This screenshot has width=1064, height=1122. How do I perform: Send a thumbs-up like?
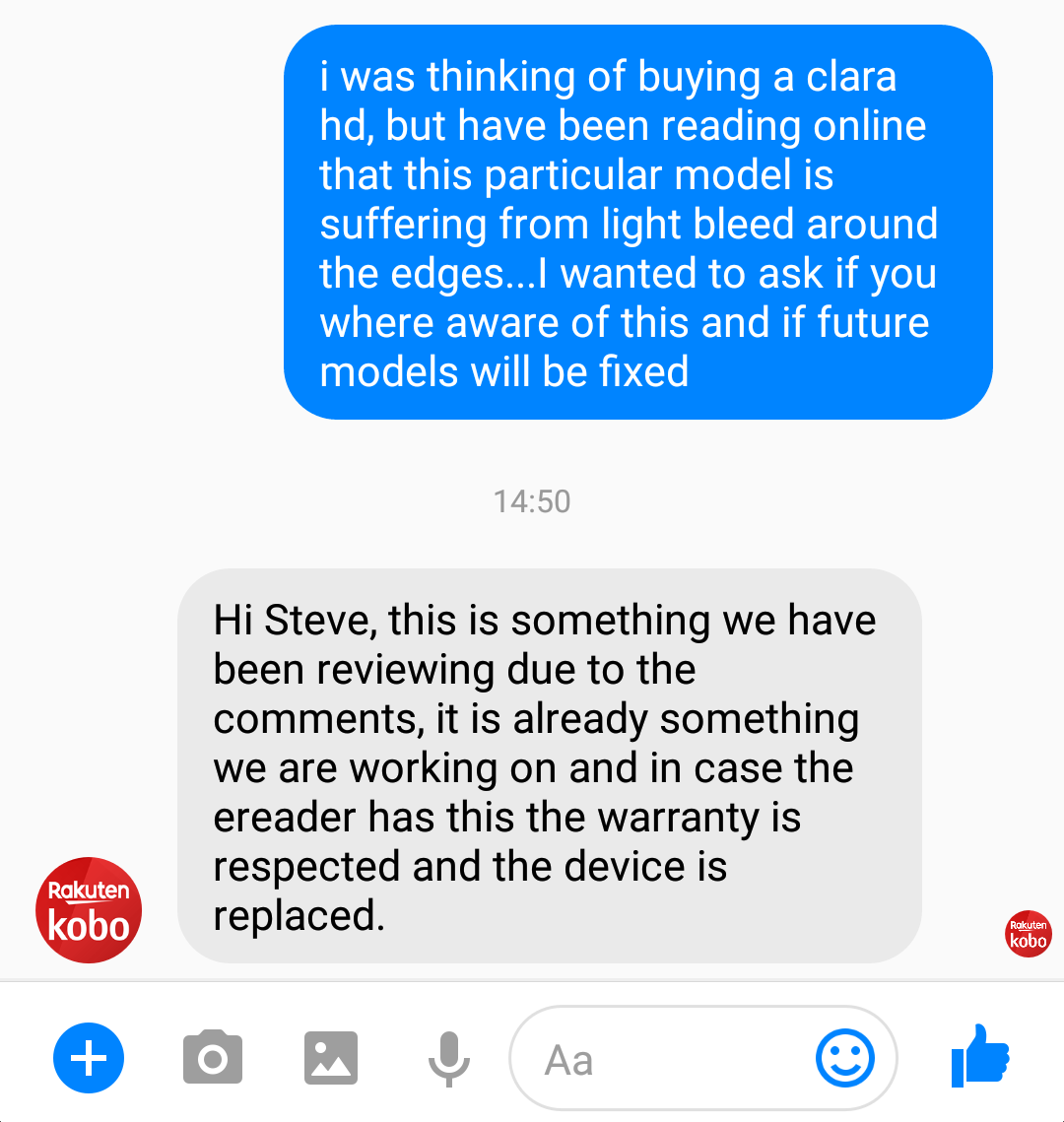coord(980,1056)
